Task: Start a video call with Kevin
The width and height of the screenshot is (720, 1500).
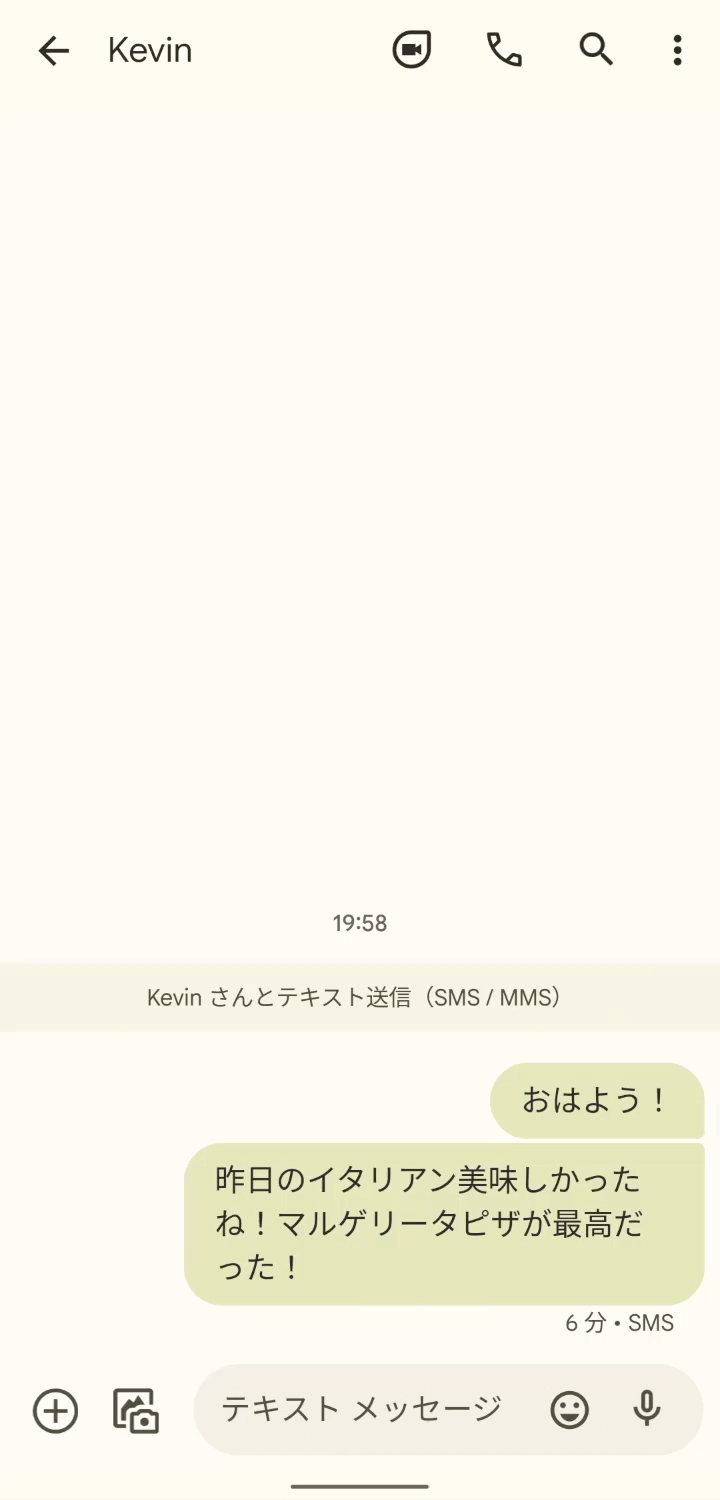Action: (412, 50)
